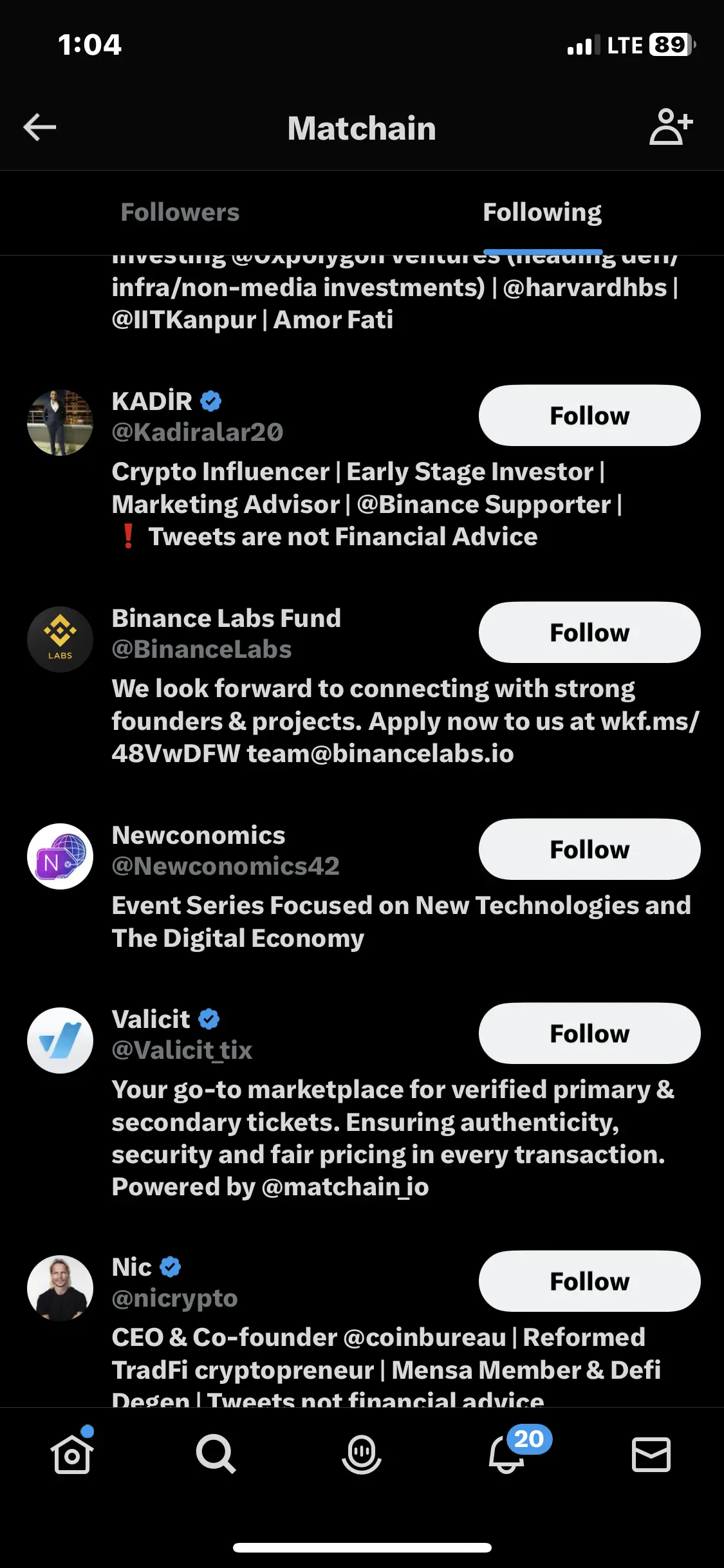
Task: Switch to the Followers tab
Action: (x=180, y=211)
